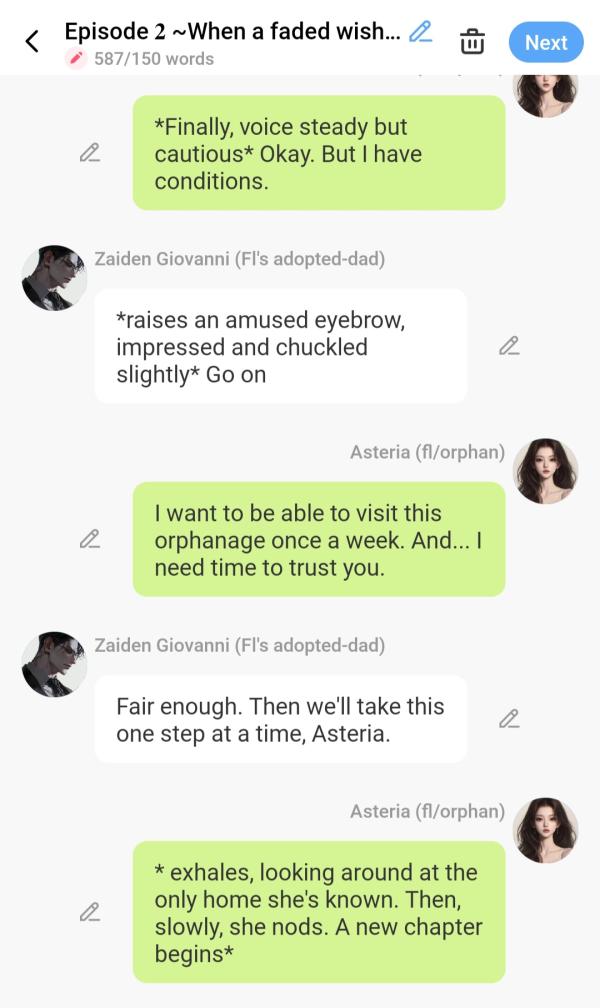Edit the 'Okay. But I have conditions' message

[x=90, y=153]
